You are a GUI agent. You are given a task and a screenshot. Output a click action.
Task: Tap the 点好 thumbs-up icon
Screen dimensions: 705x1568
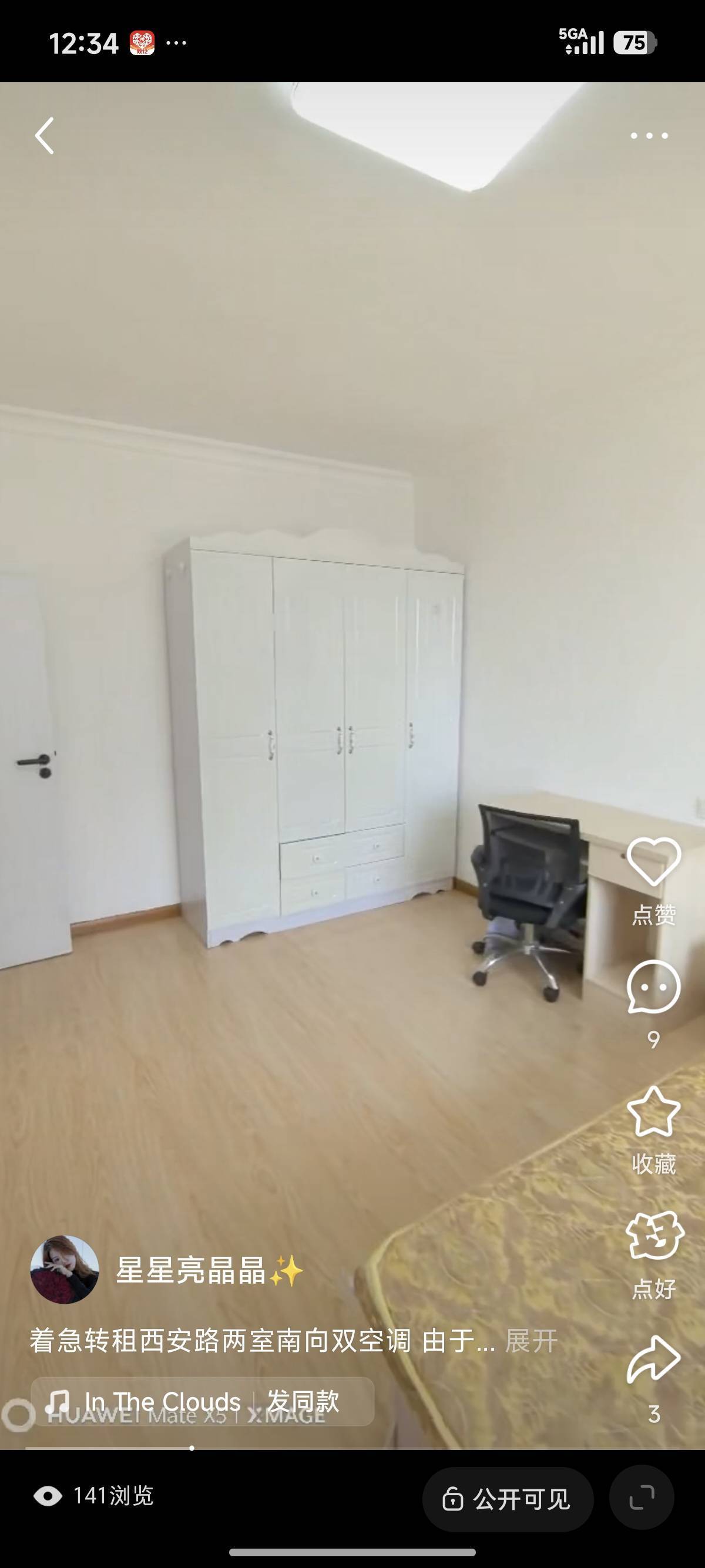pos(654,1236)
